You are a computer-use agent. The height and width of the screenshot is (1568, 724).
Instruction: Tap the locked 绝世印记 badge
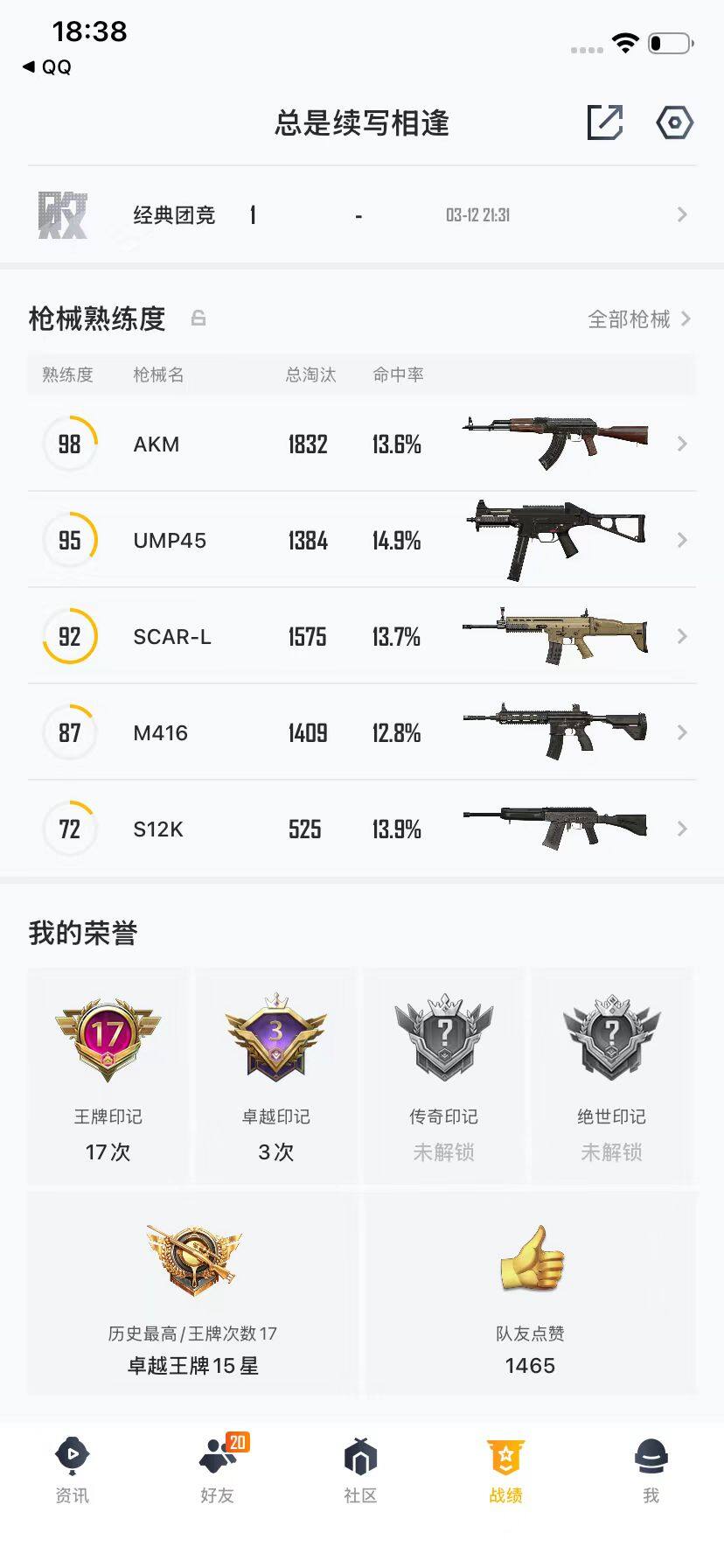(612, 1037)
